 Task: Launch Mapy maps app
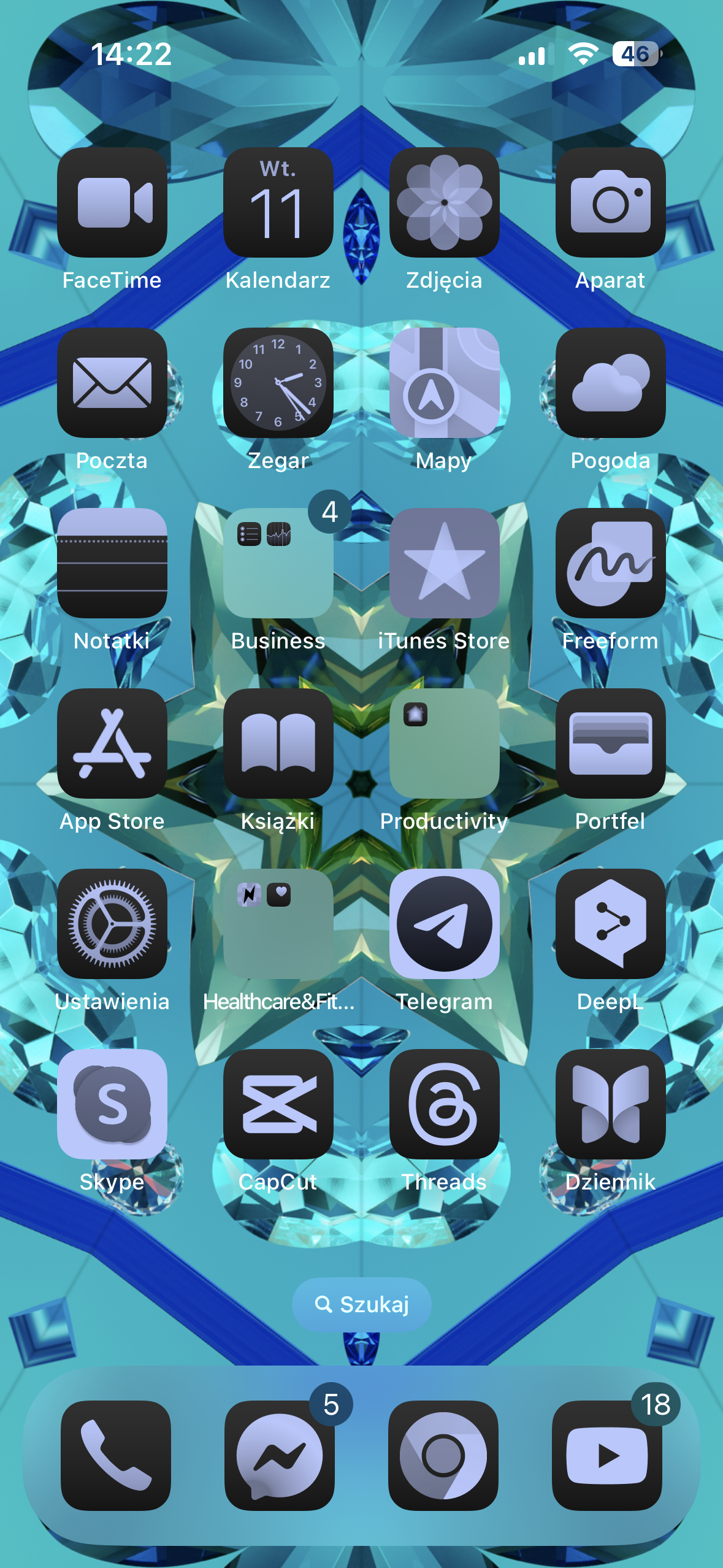pyautogui.click(x=445, y=383)
